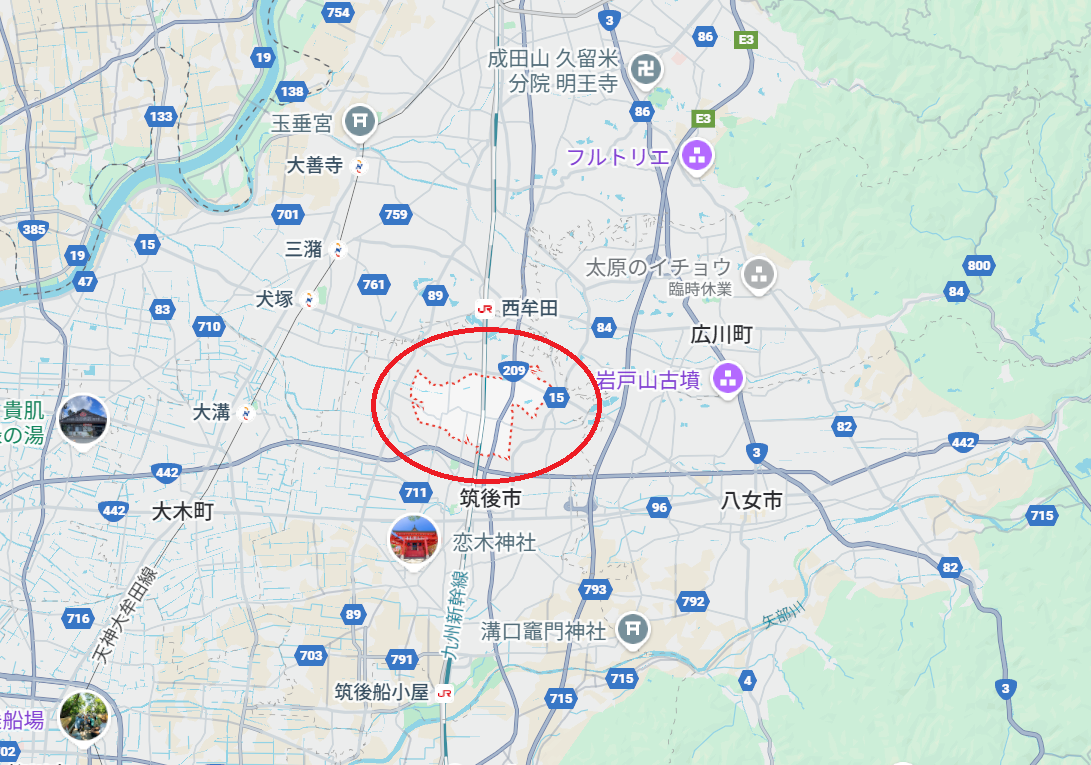Screen dimensions: 1091x765
Task: Open the 筑後船小屋 JR station marker
Action: tap(445, 692)
